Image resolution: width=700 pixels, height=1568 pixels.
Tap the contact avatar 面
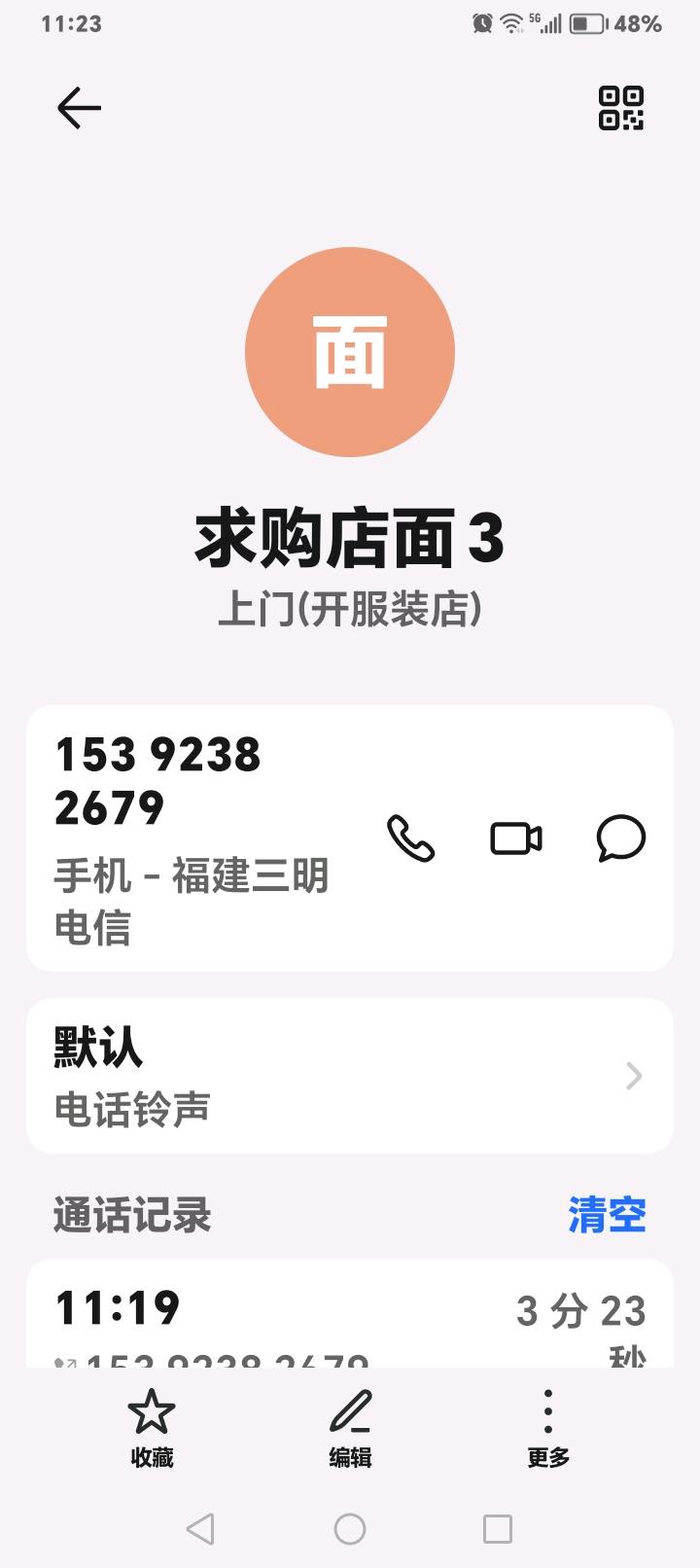point(350,351)
